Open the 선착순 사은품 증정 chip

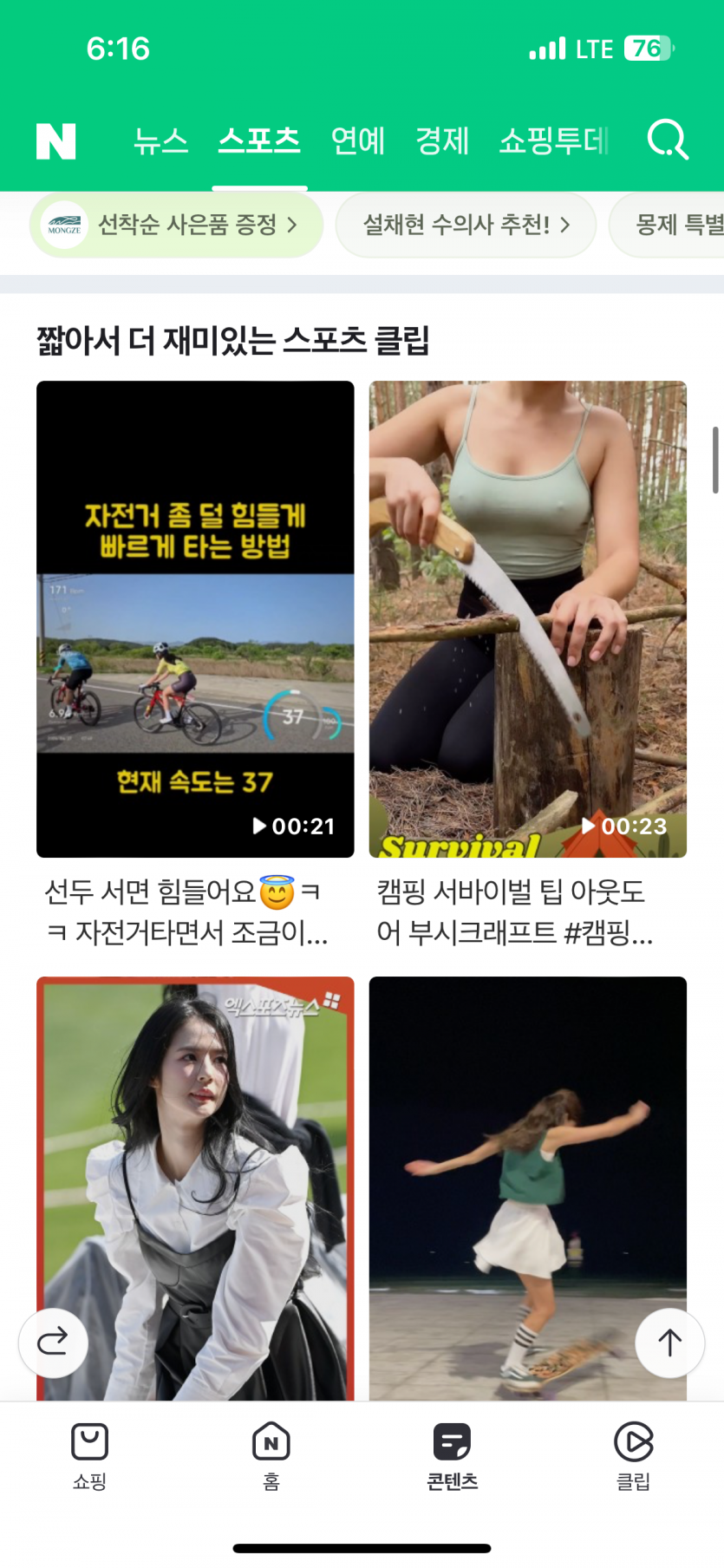[x=177, y=225]
